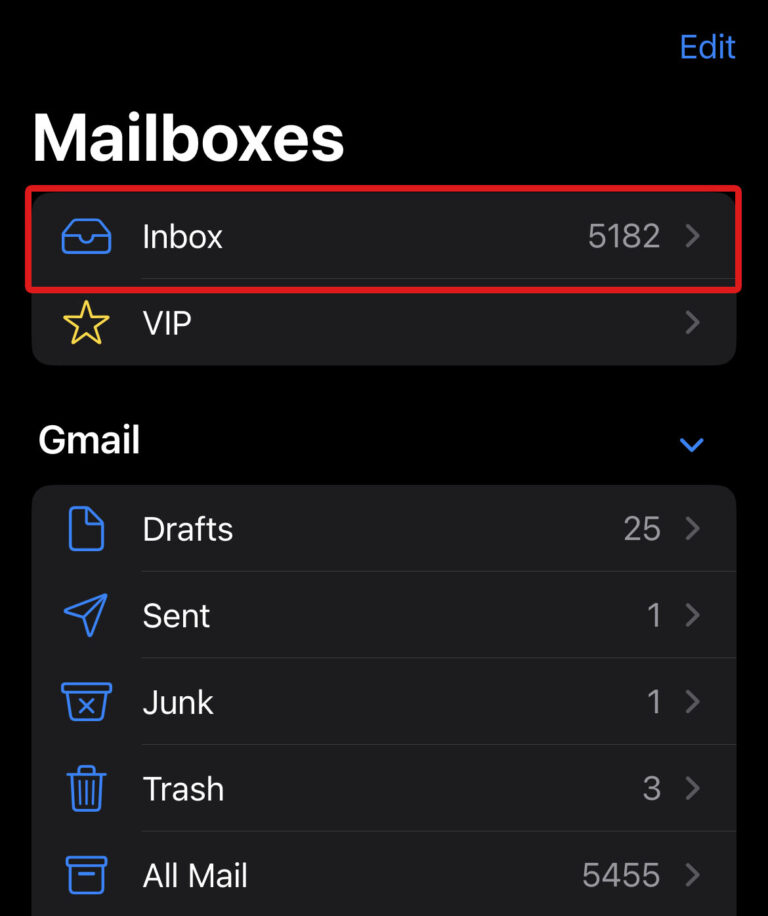Select the All Mail archive box icon
This screenshot has height=916, width=768.
pyautogui.click(x=86, y=875)
